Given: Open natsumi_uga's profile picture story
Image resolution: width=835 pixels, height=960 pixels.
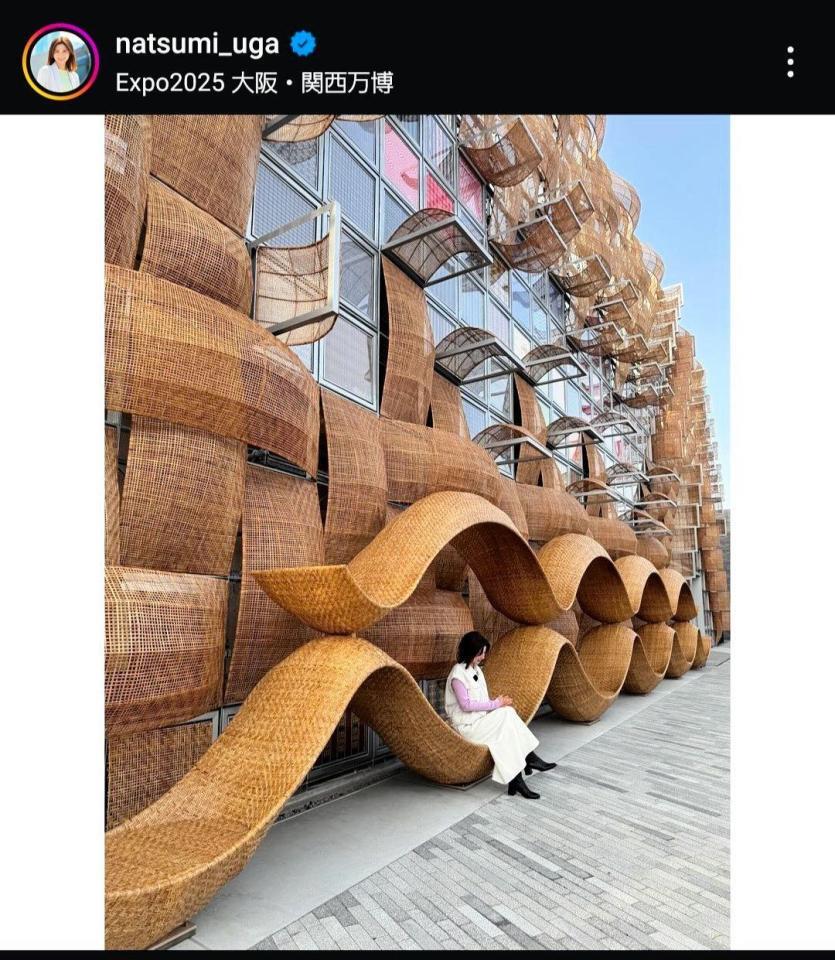Looking at the screenshot, I should click(60, 62).
